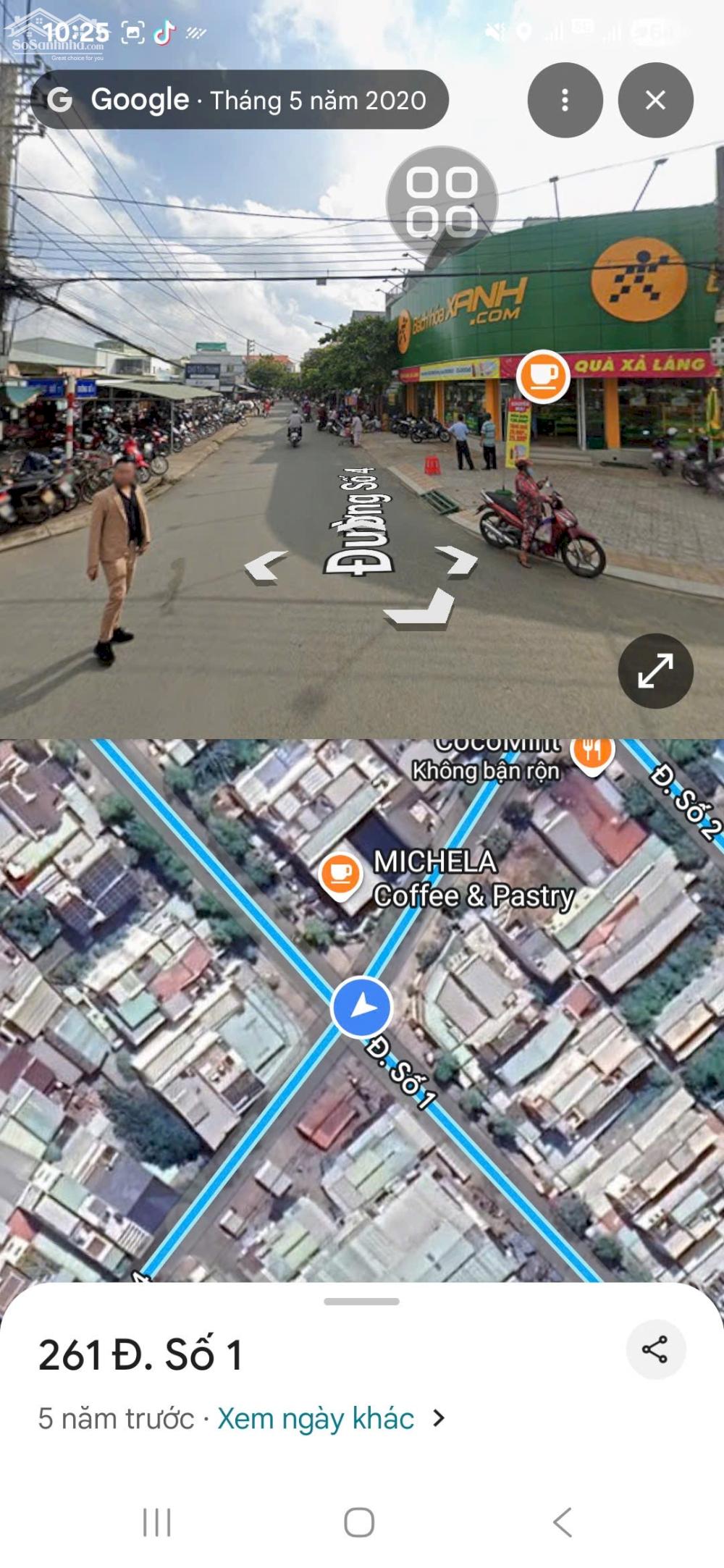
Task: Expand Street View to full screen
Action: (x=655, y=670)
